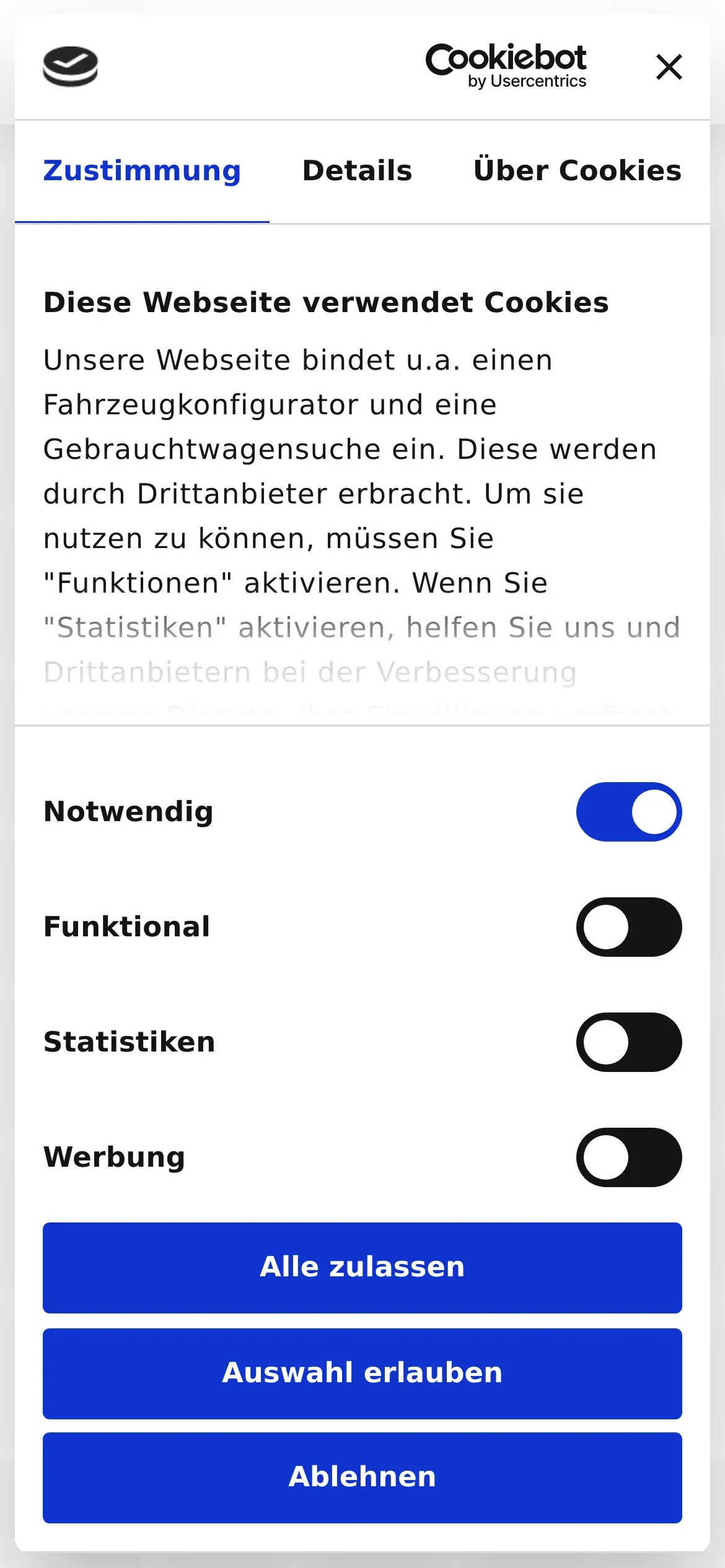The width and height of the screenshot is (725, 1568).
Task: Select the Zustimmung tab
Action: pos(142,171)
